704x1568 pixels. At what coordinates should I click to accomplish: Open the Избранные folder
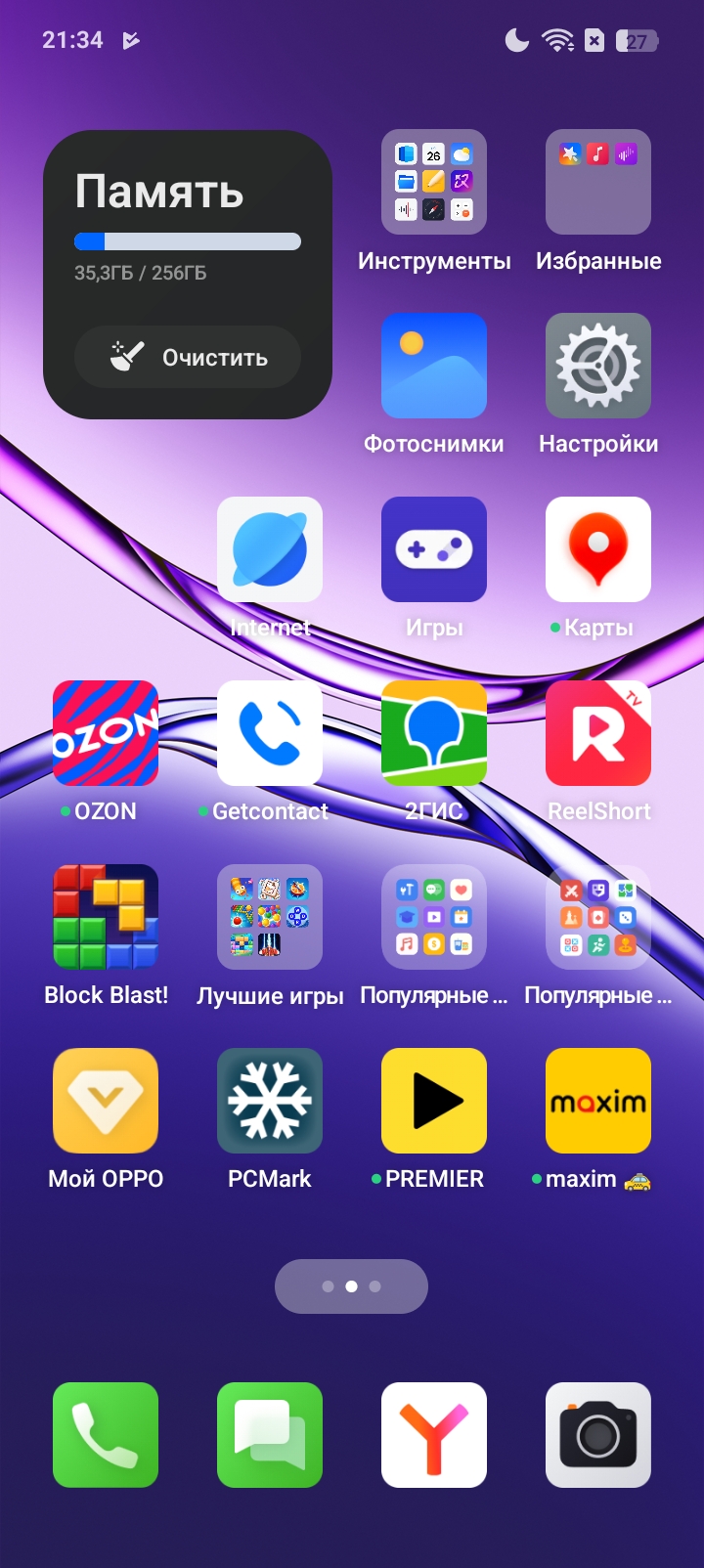tap(598, 182)
